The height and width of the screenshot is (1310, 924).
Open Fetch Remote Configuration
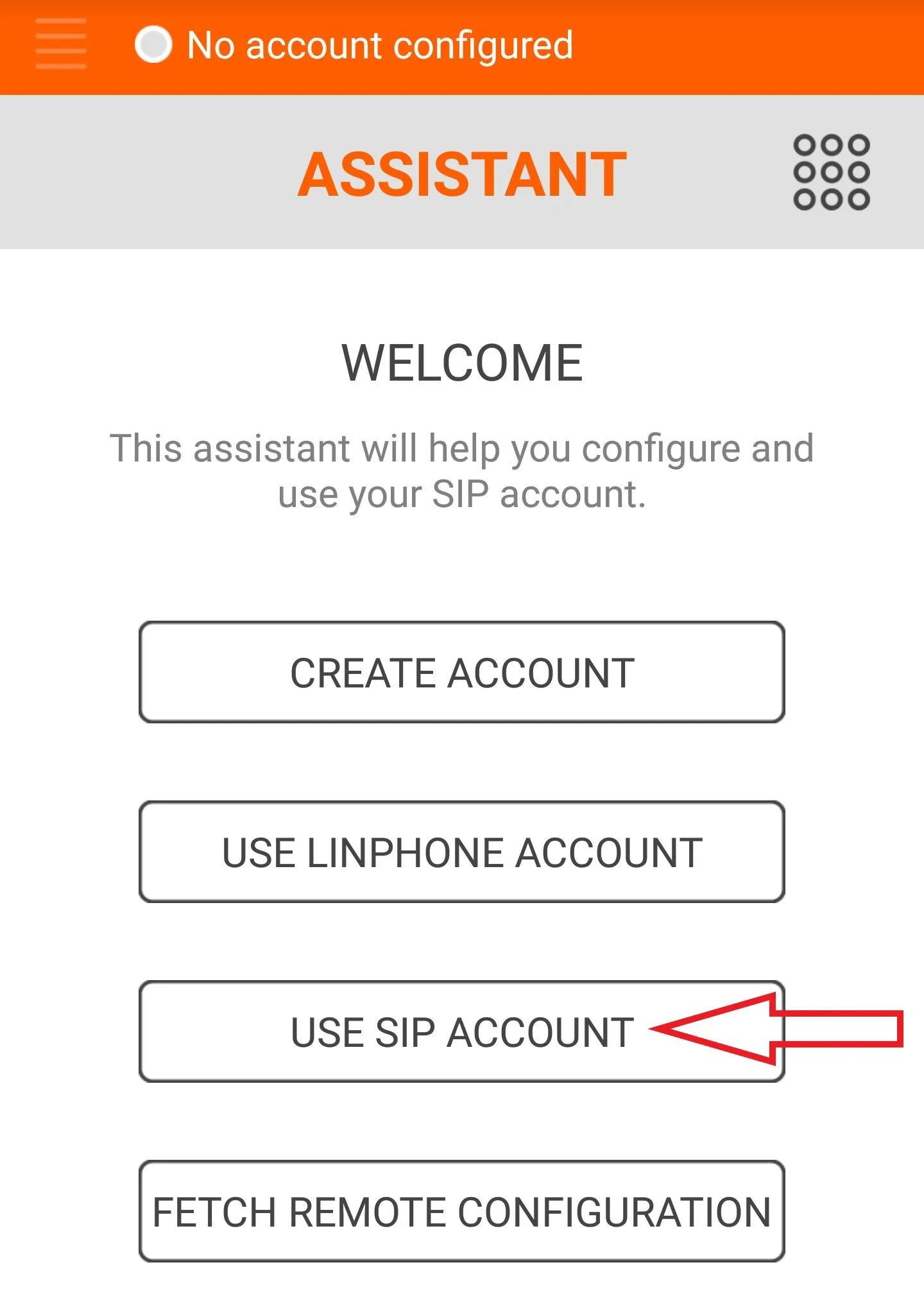coord(462,1211)
